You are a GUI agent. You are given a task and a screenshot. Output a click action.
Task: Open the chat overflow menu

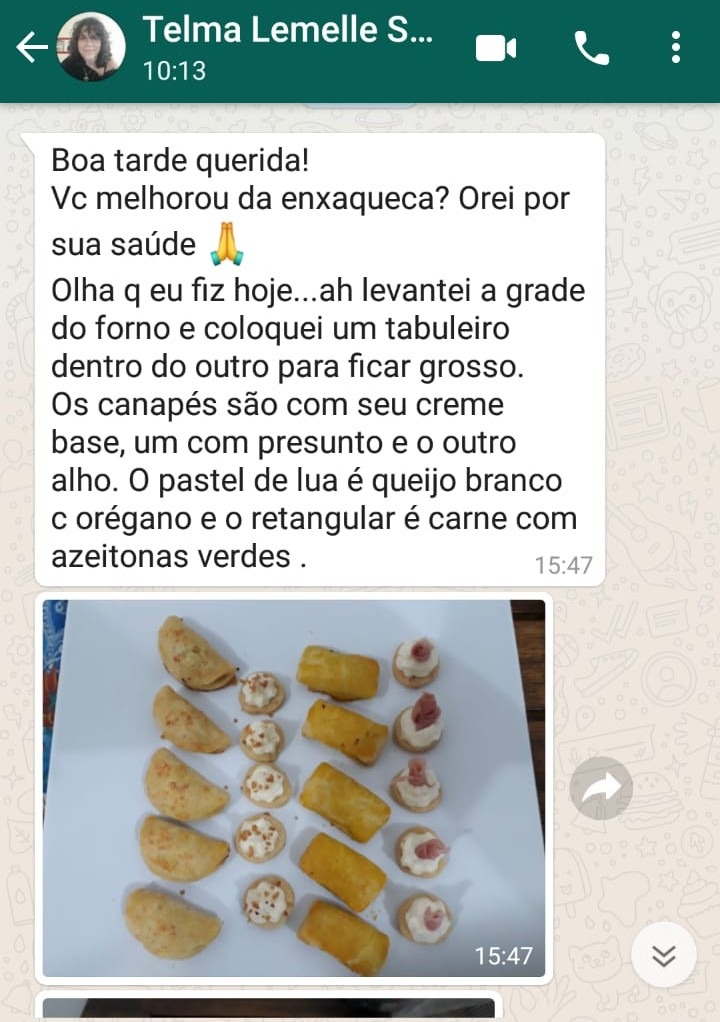(676, 47)
